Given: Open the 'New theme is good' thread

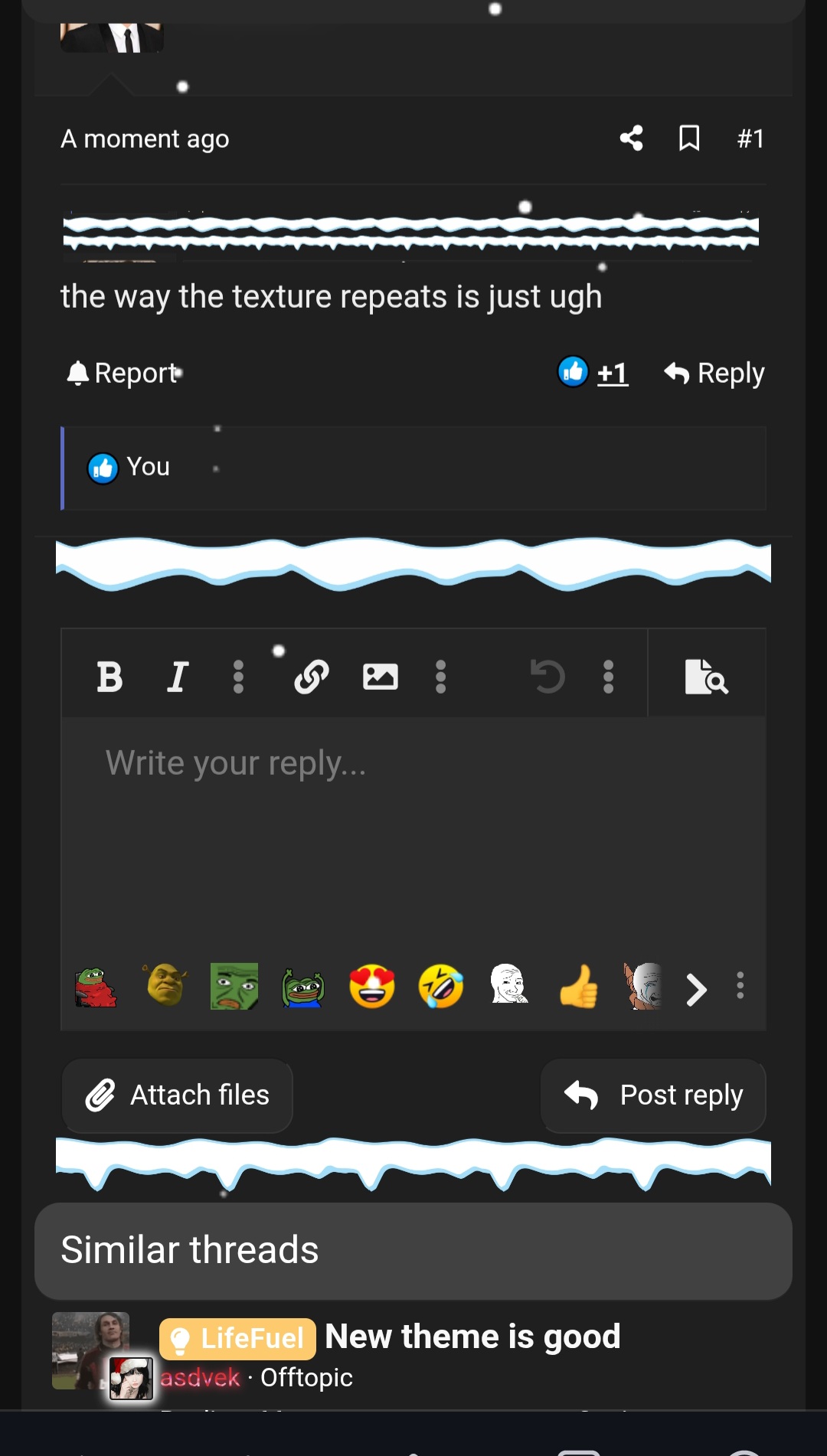Looking at the screenshot, I should [472, 1336].
